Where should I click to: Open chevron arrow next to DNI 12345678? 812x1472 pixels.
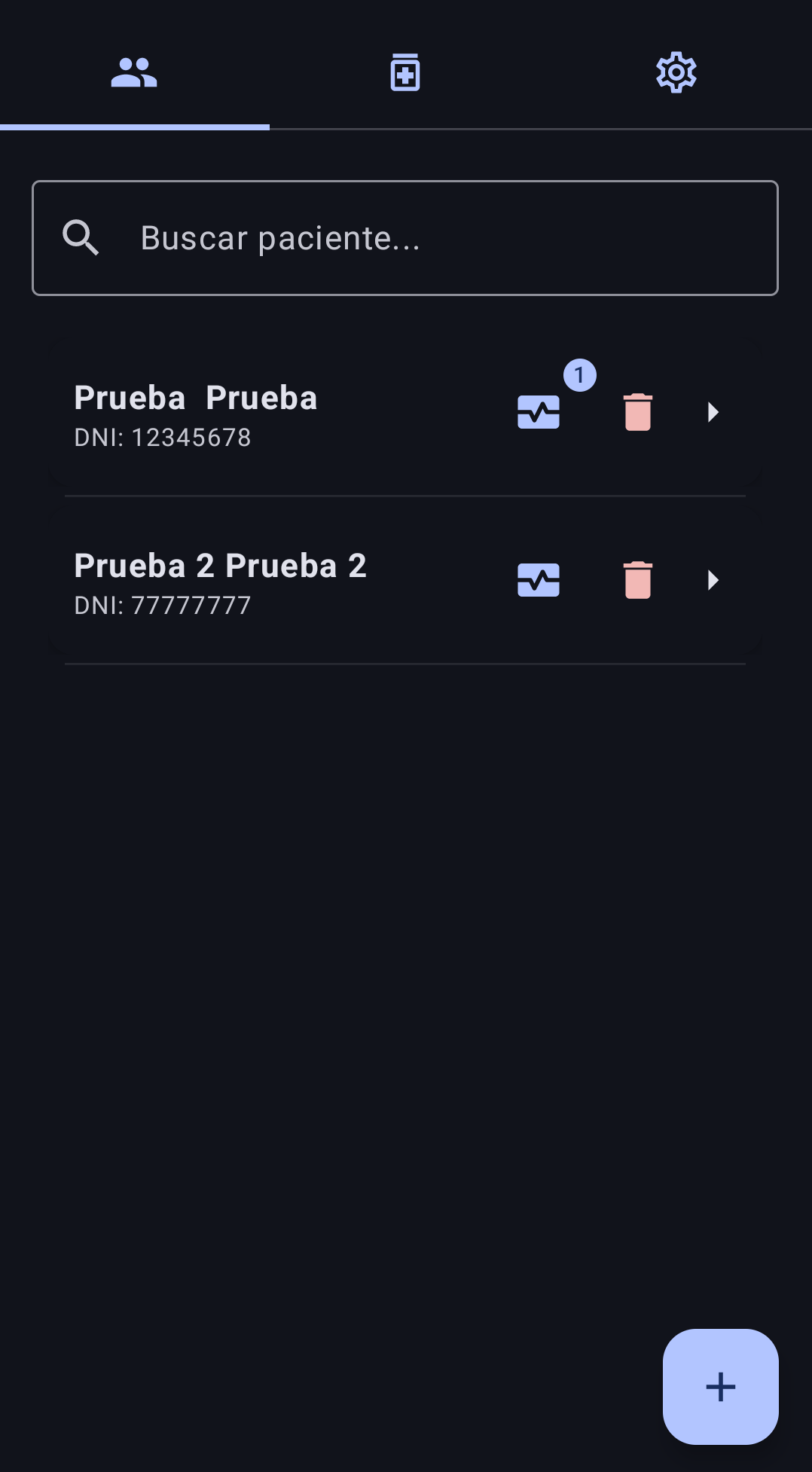(713, 411)
